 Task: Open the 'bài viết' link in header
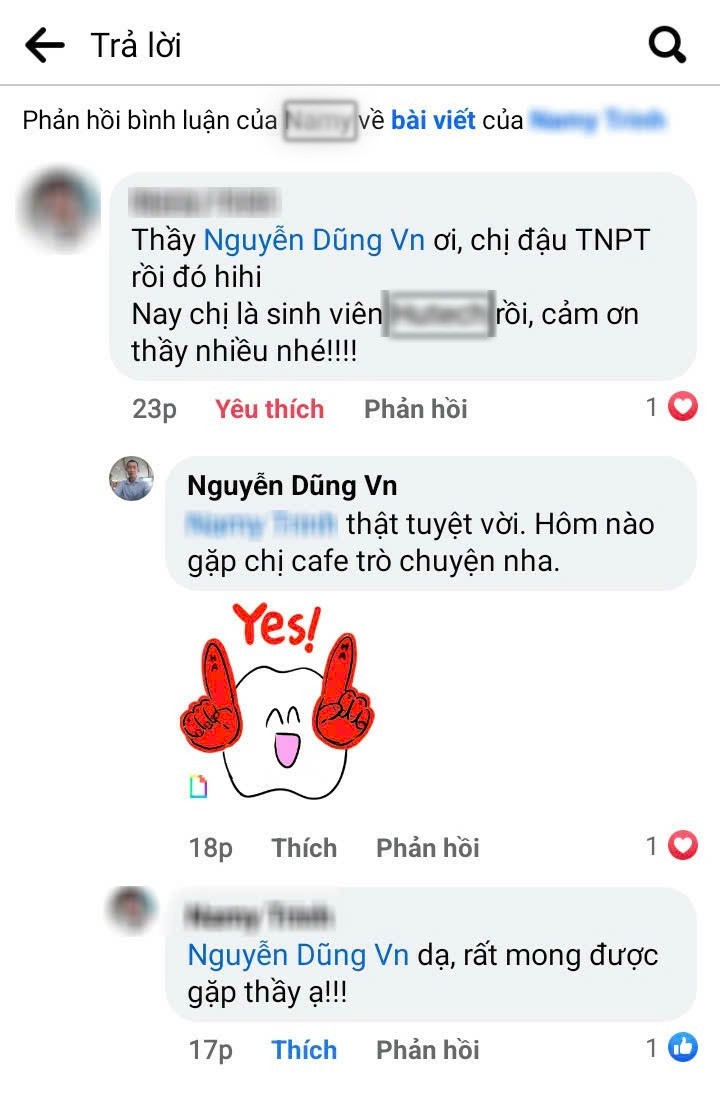point(432,121)
